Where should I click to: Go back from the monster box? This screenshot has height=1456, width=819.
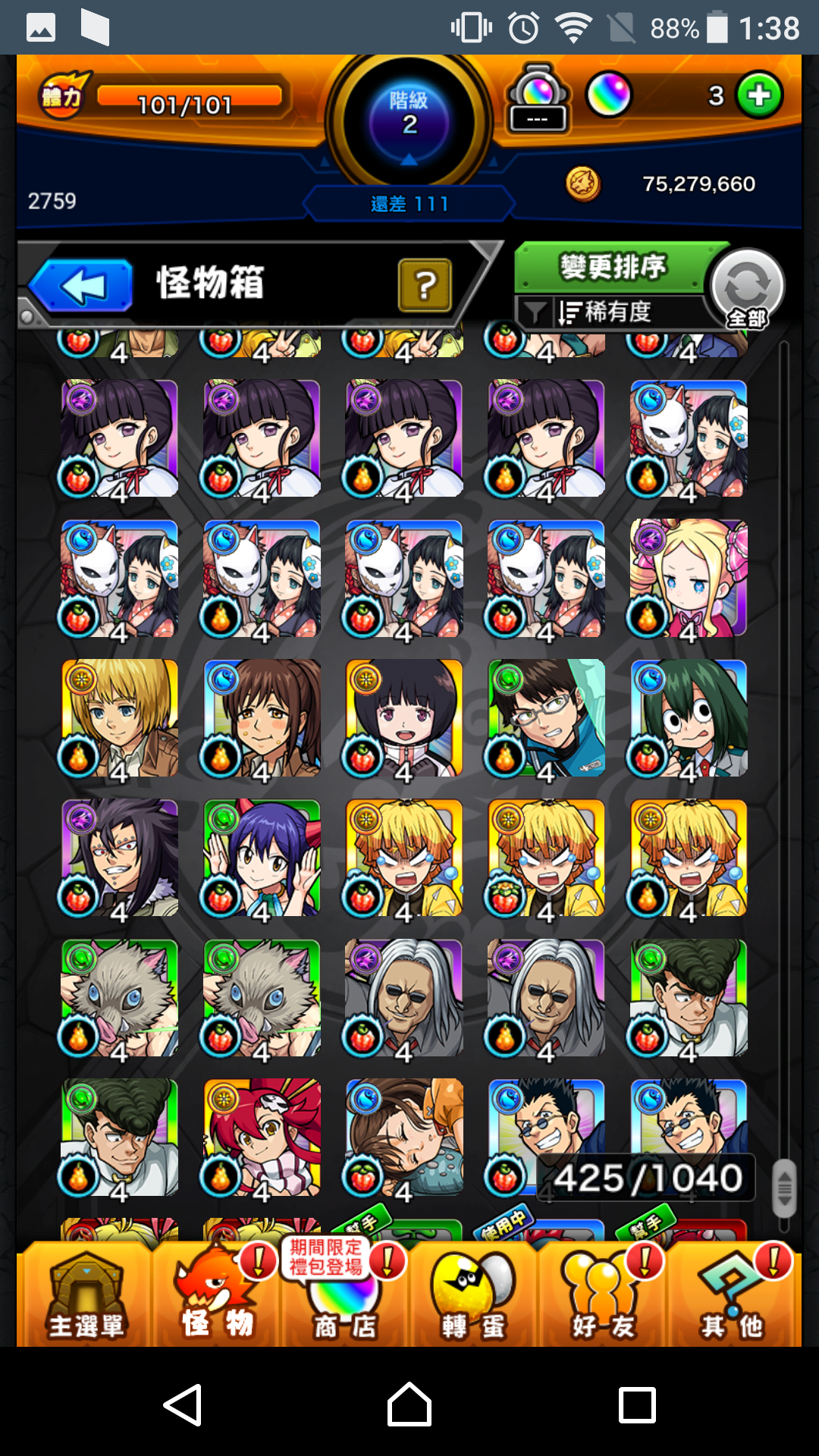tap(82, 286)
